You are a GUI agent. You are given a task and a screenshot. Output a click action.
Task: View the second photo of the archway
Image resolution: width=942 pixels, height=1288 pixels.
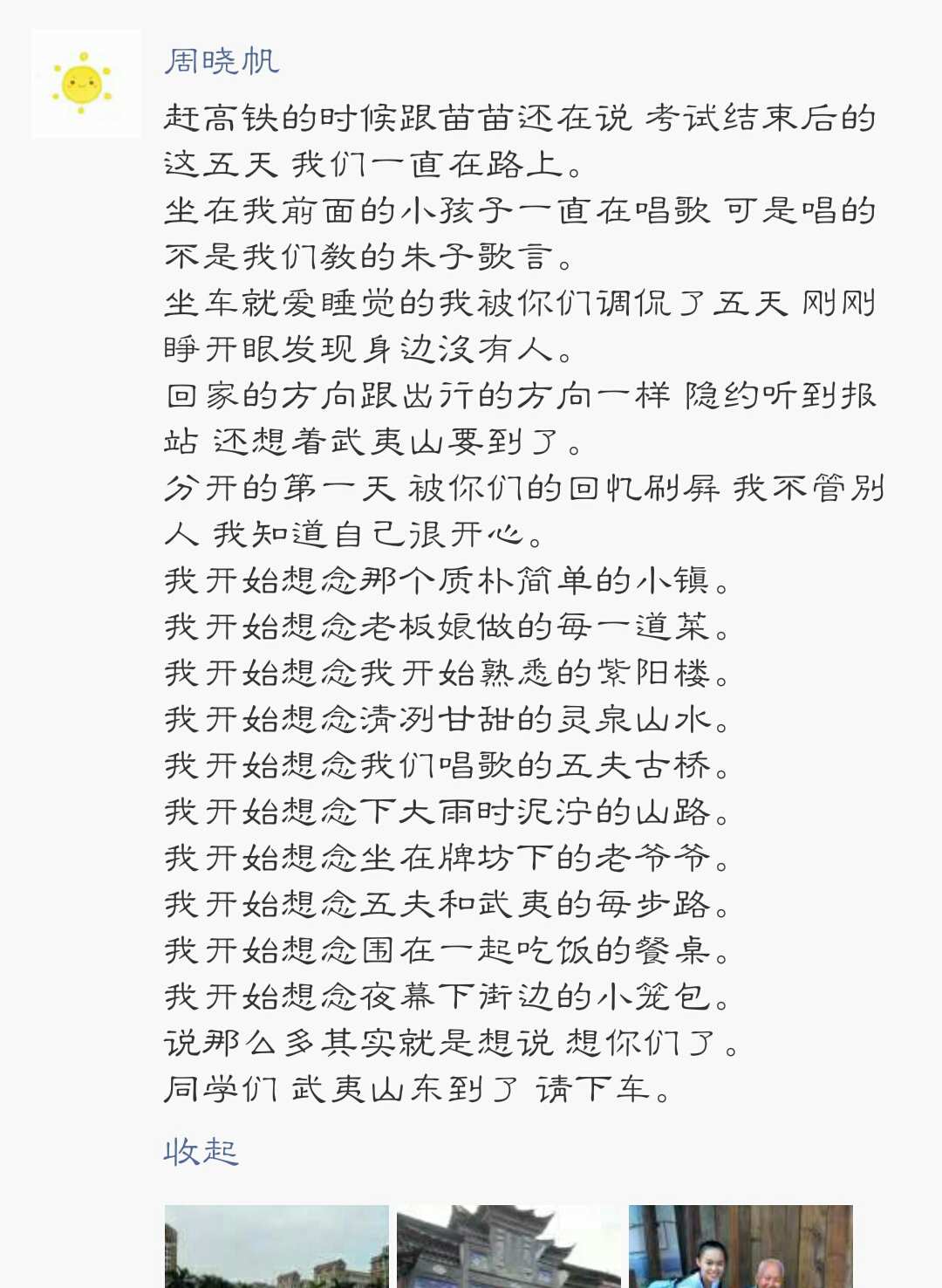(x=509, y=1246)
